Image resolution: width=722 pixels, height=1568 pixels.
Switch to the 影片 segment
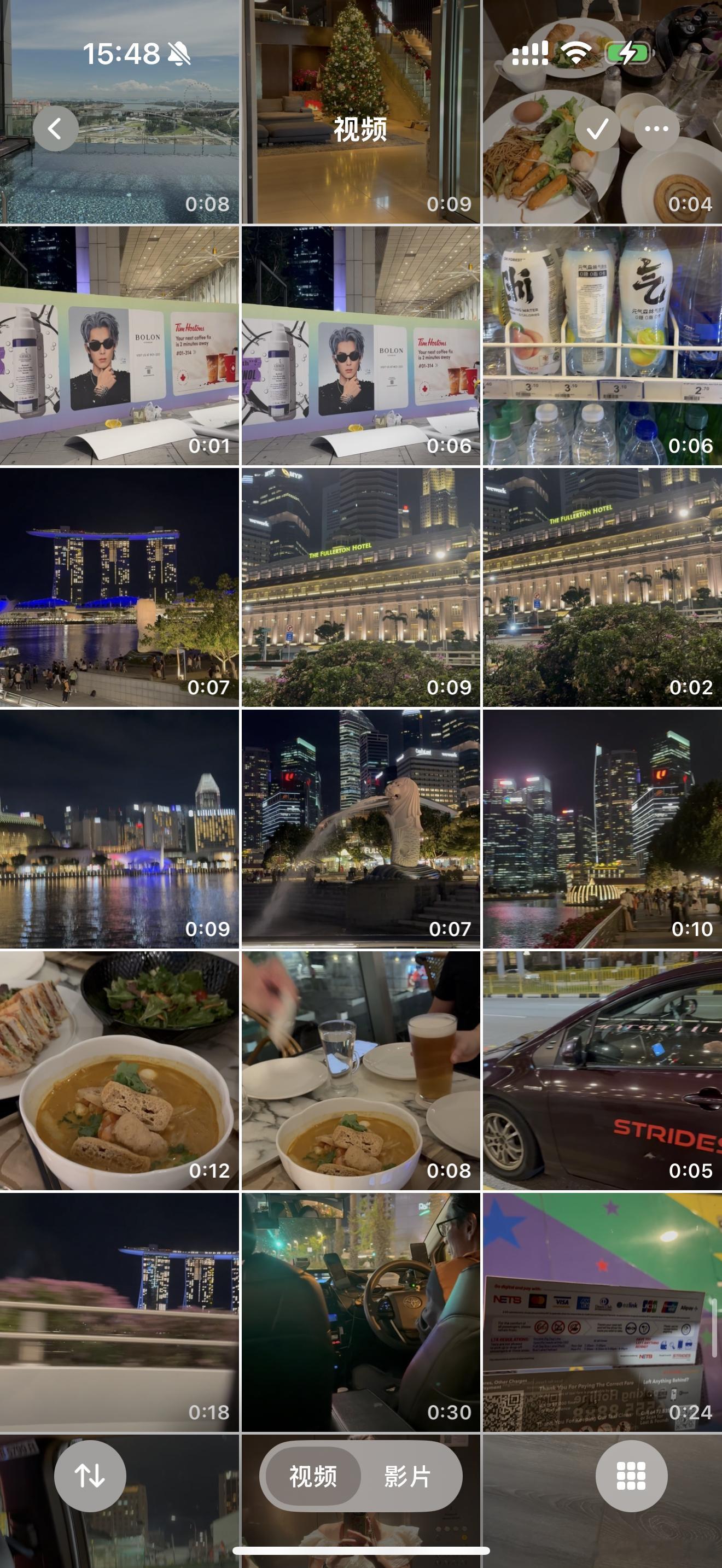tap(408, 1476)
